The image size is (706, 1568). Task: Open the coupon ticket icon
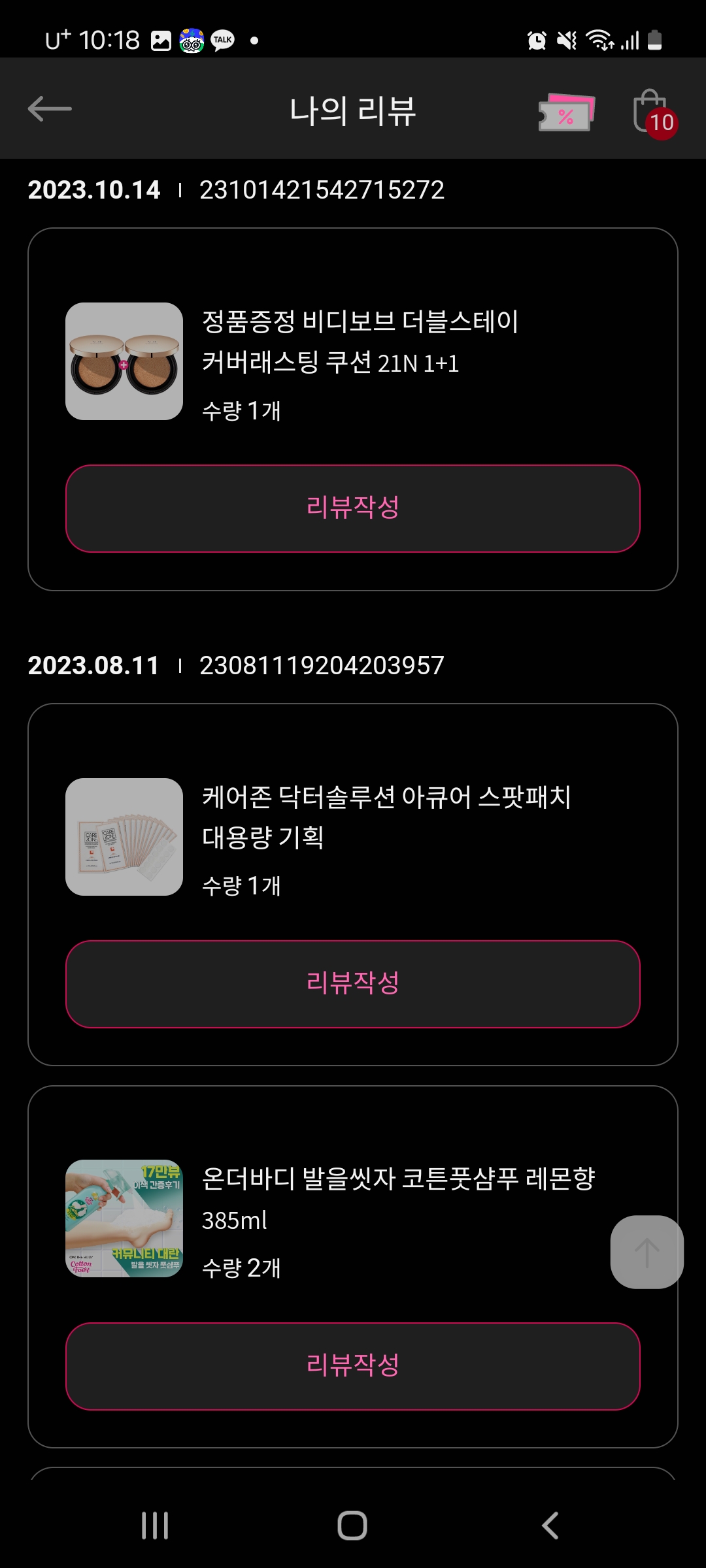(566, 112)
